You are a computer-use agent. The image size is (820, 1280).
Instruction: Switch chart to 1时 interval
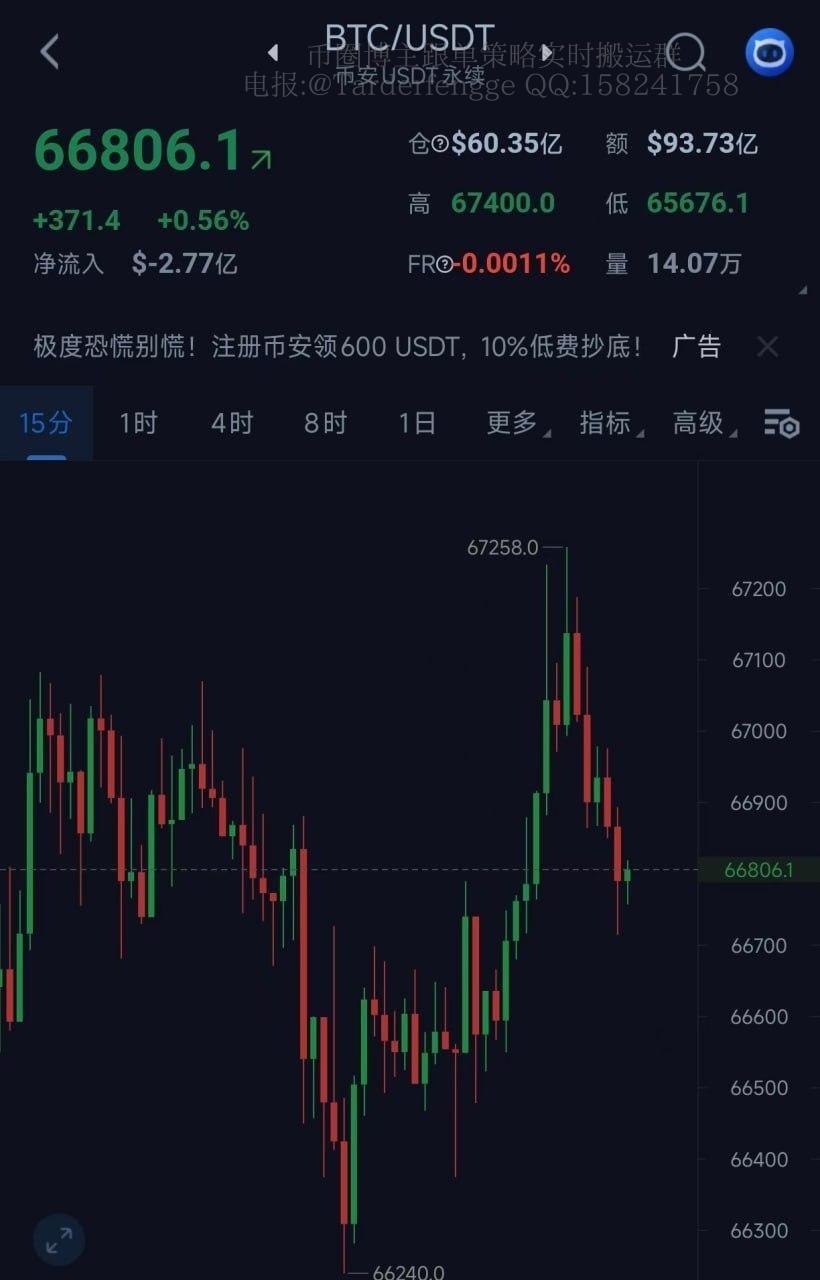[138, 423]
